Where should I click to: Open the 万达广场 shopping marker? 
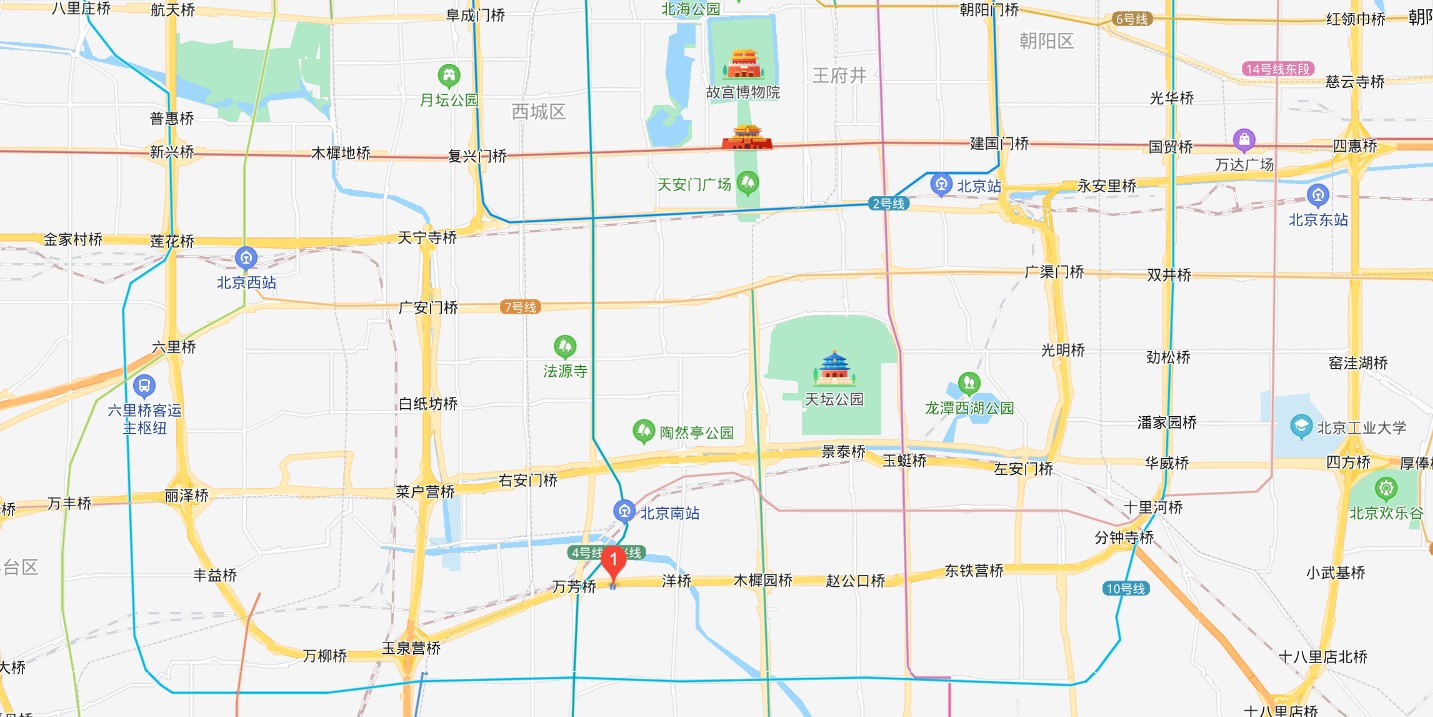click(1244, 139)
